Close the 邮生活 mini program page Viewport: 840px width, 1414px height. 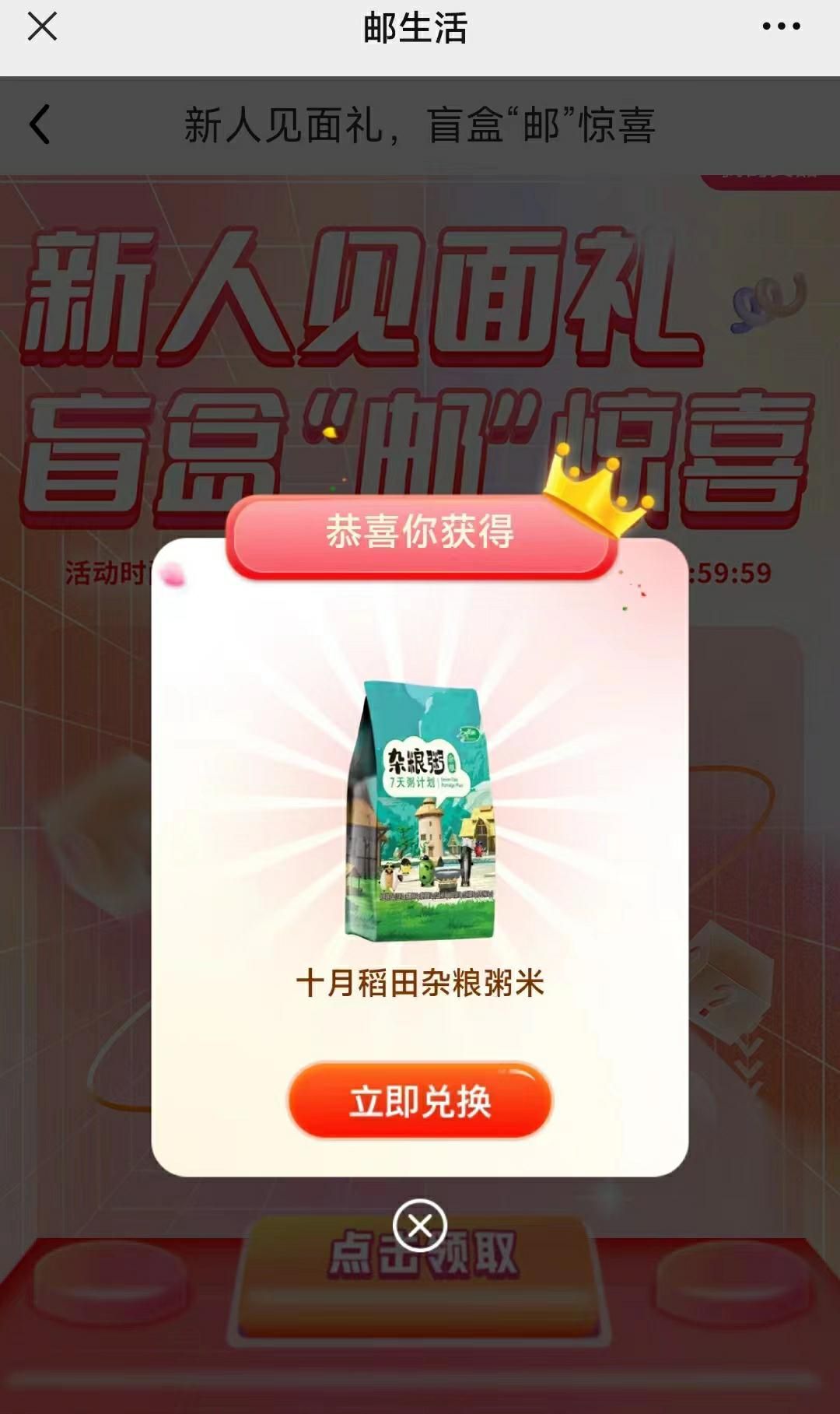tap(42, 26)
